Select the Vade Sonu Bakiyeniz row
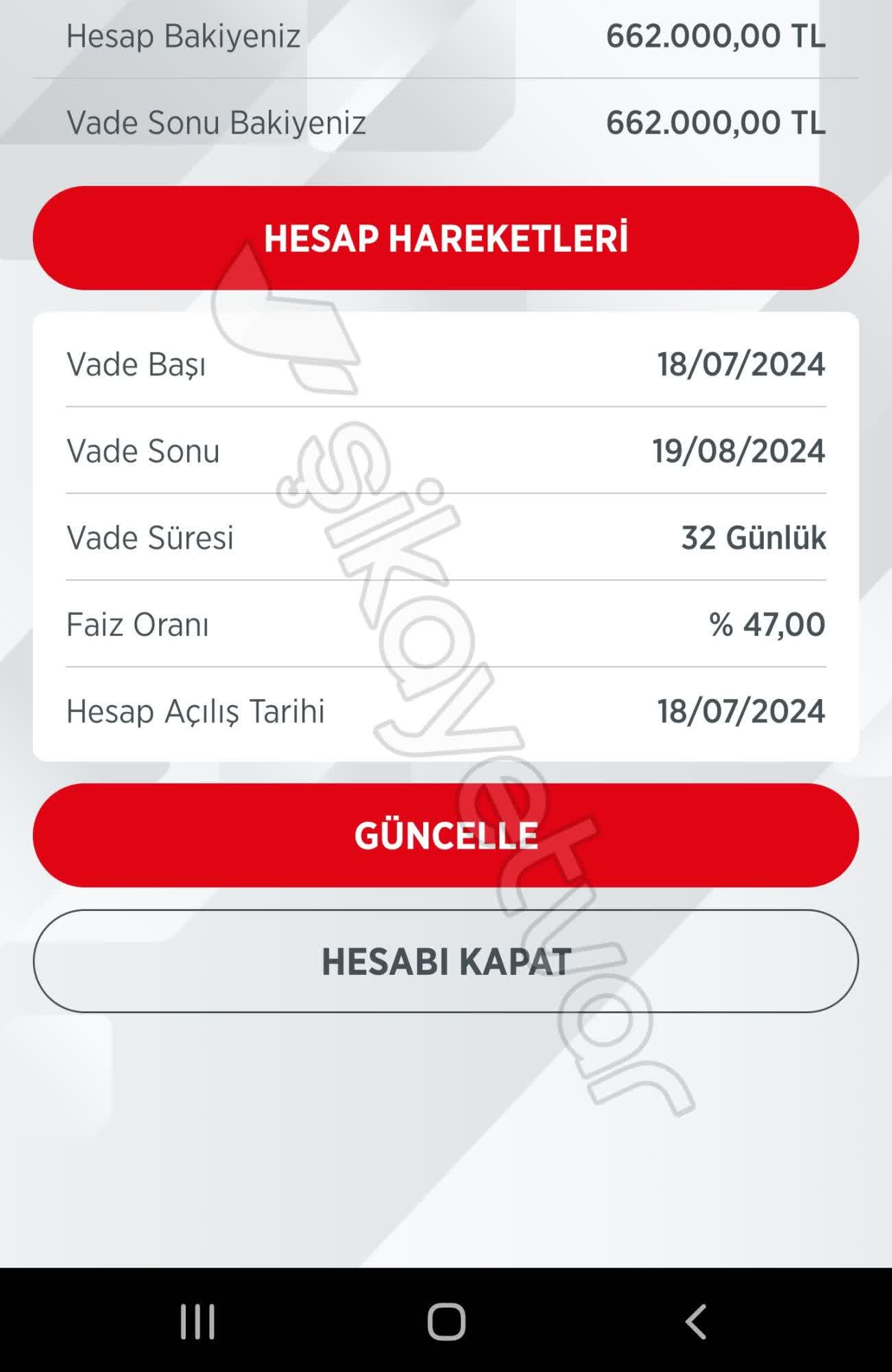 446,123
